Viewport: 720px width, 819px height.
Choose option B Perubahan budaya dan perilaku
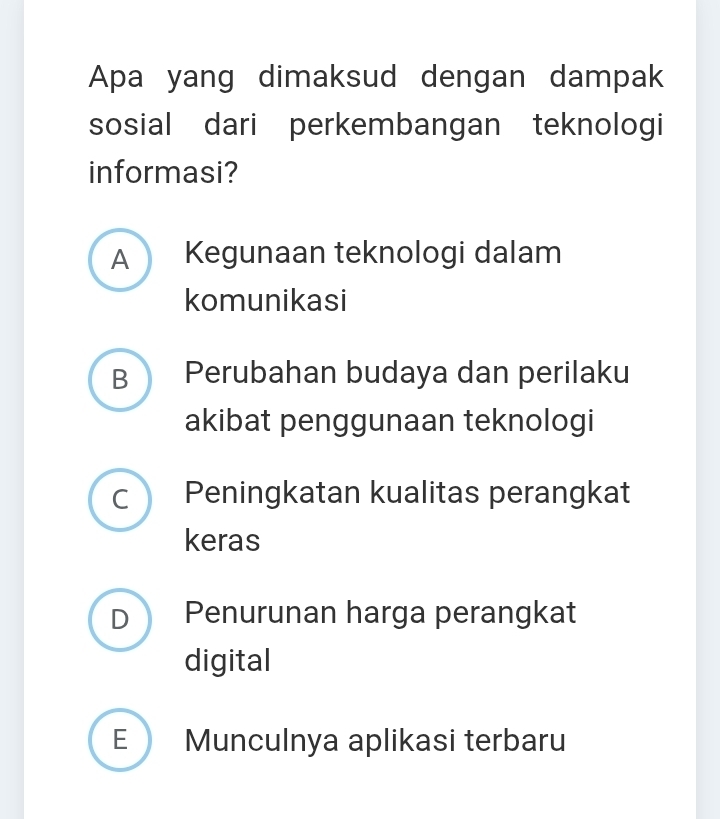click(121, 380)
